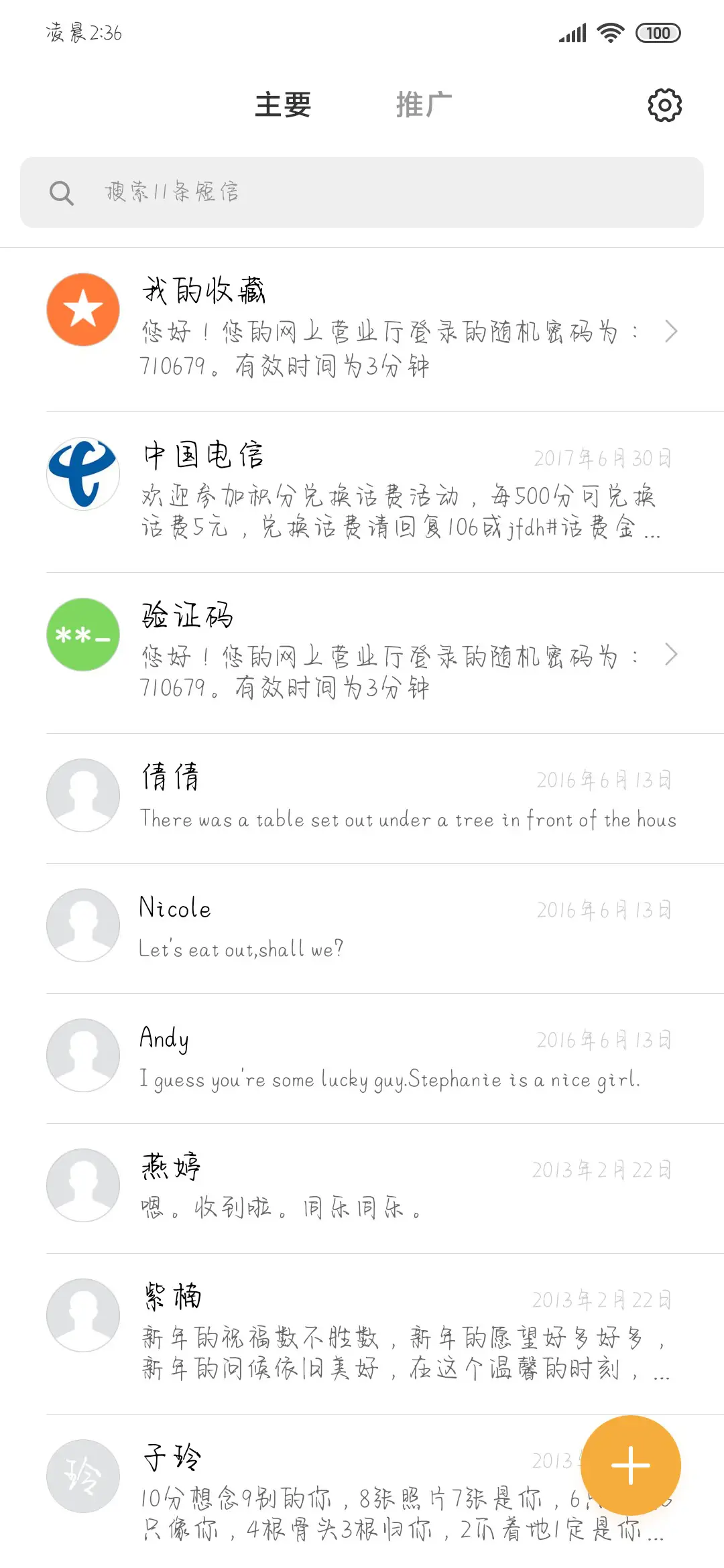Select the 主要 tab
The image size is (724, 1568).
click(283, 105)
